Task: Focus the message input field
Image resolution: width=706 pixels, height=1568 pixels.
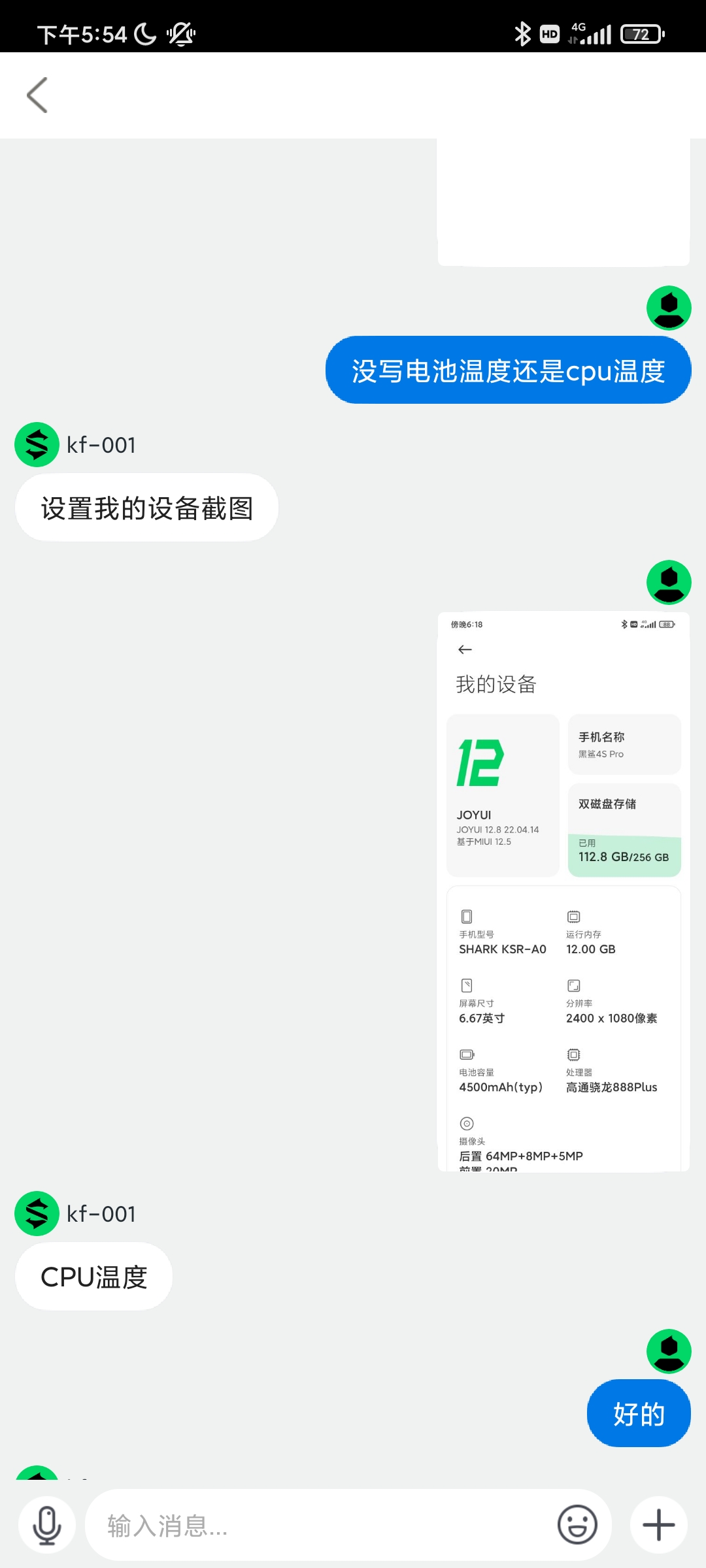Action: coord(320,1526)
